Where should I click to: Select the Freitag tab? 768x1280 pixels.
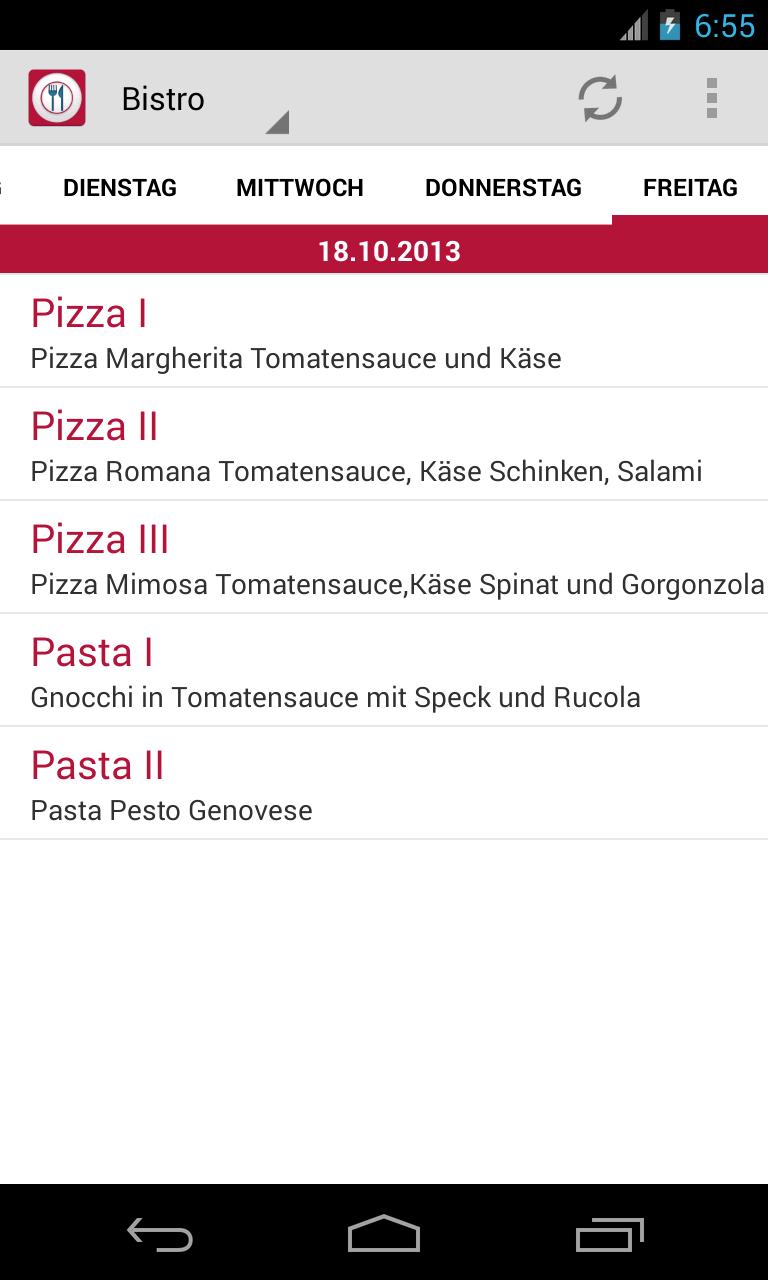coord(690,188)
